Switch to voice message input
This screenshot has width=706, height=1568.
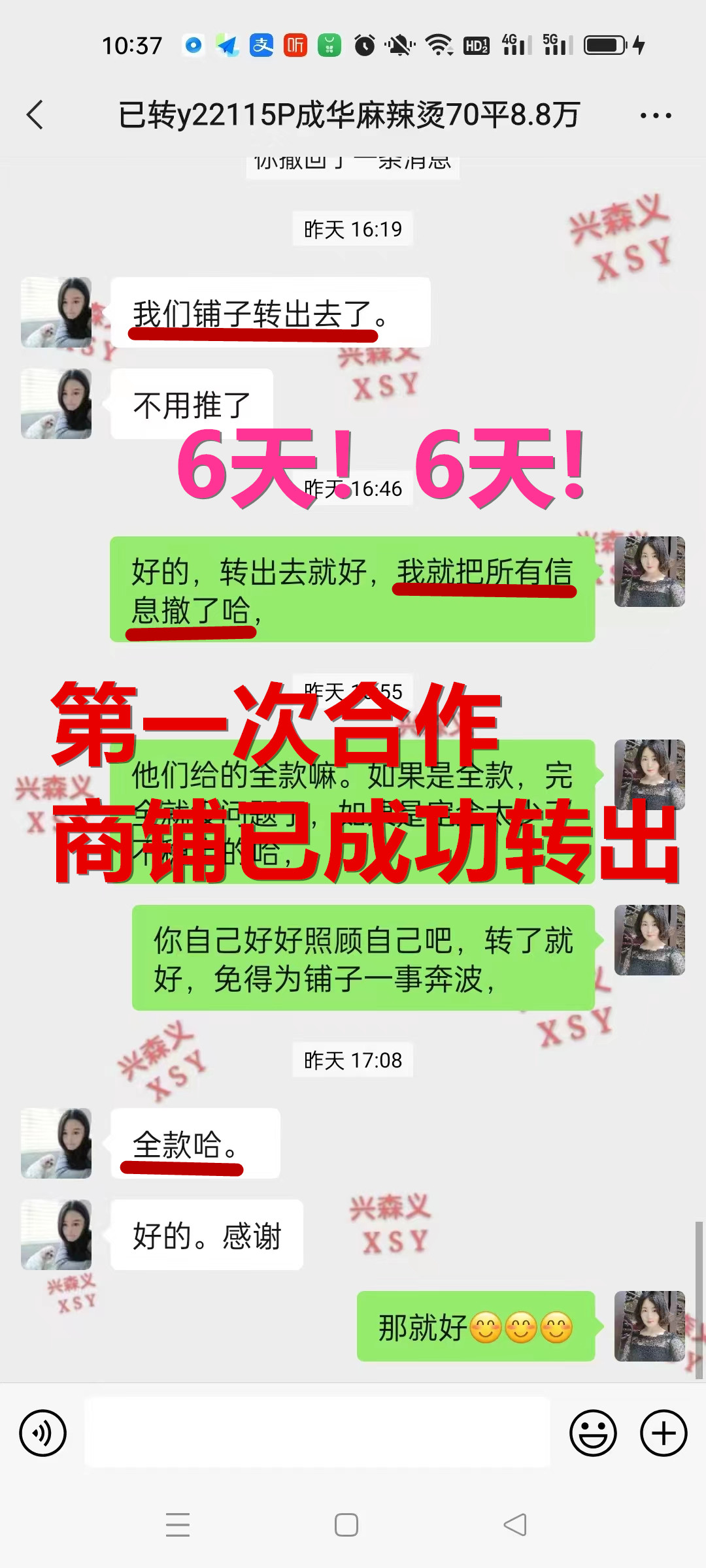[x=43, y=1433]
